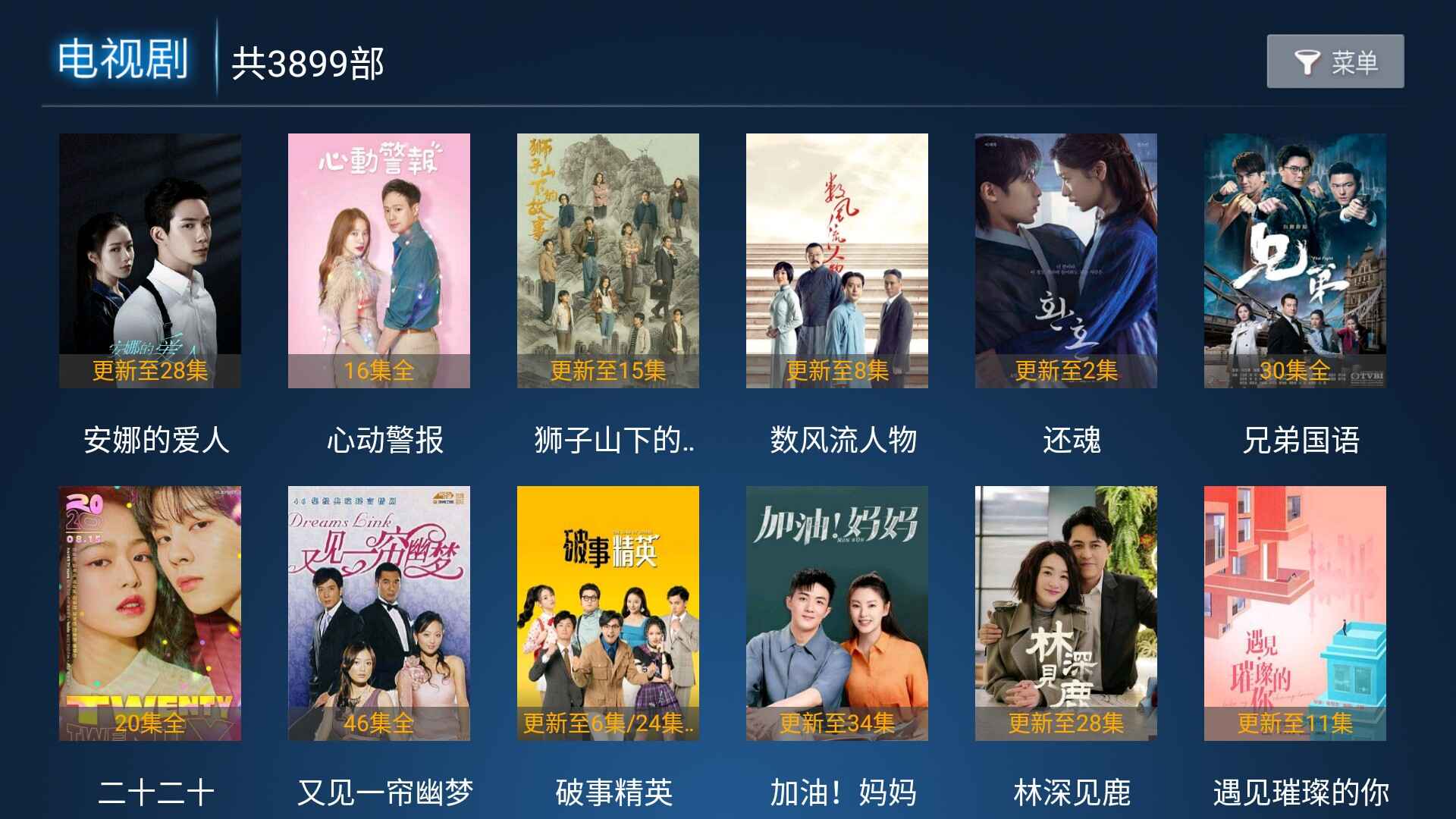The height and width of the screenshot is (819, 1456).
Task: Select the drama 林深见鹿
Action: pos(1066,613)
